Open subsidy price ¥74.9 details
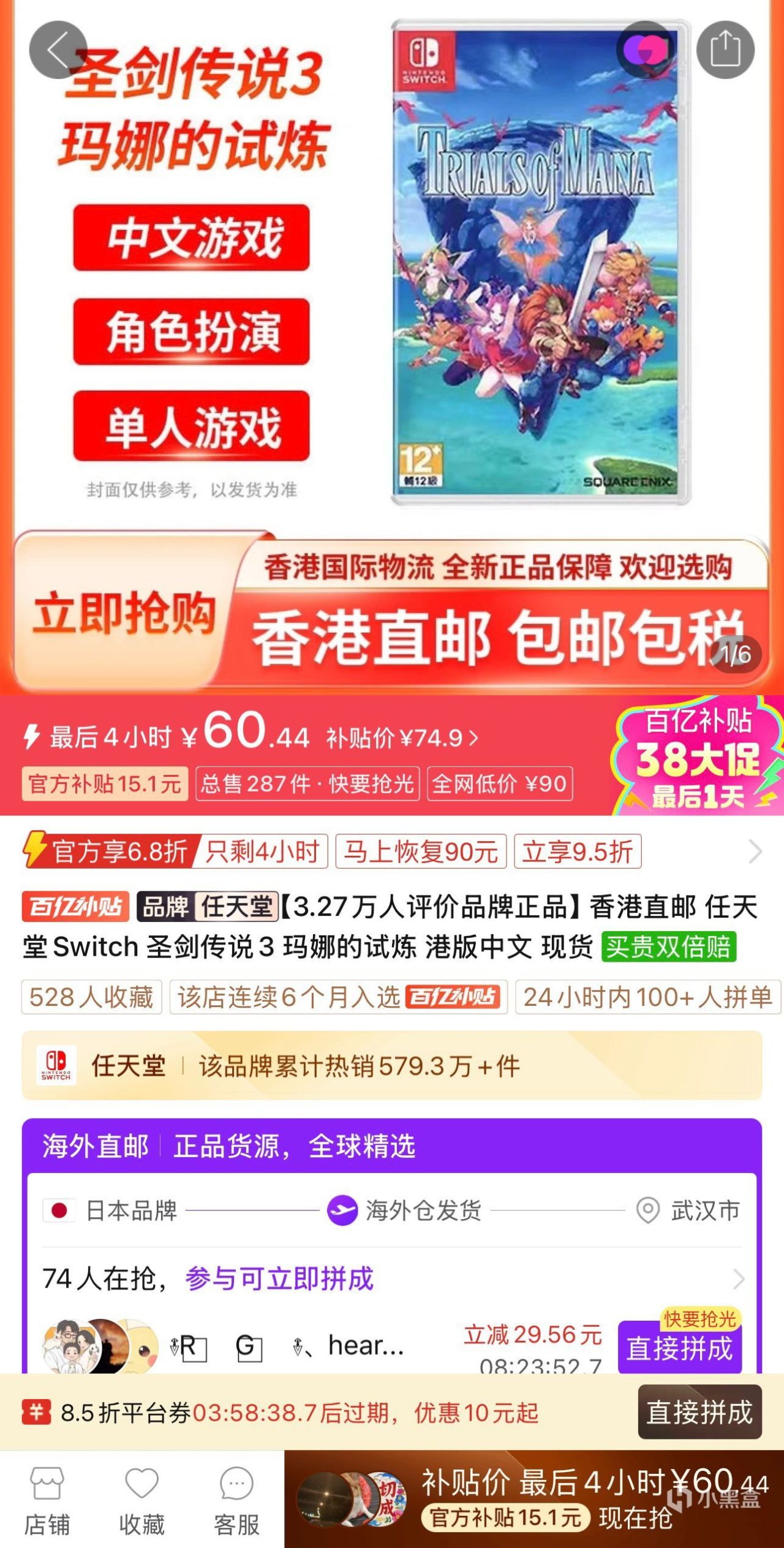This screenshot has width=784, height=1548. 402,738
